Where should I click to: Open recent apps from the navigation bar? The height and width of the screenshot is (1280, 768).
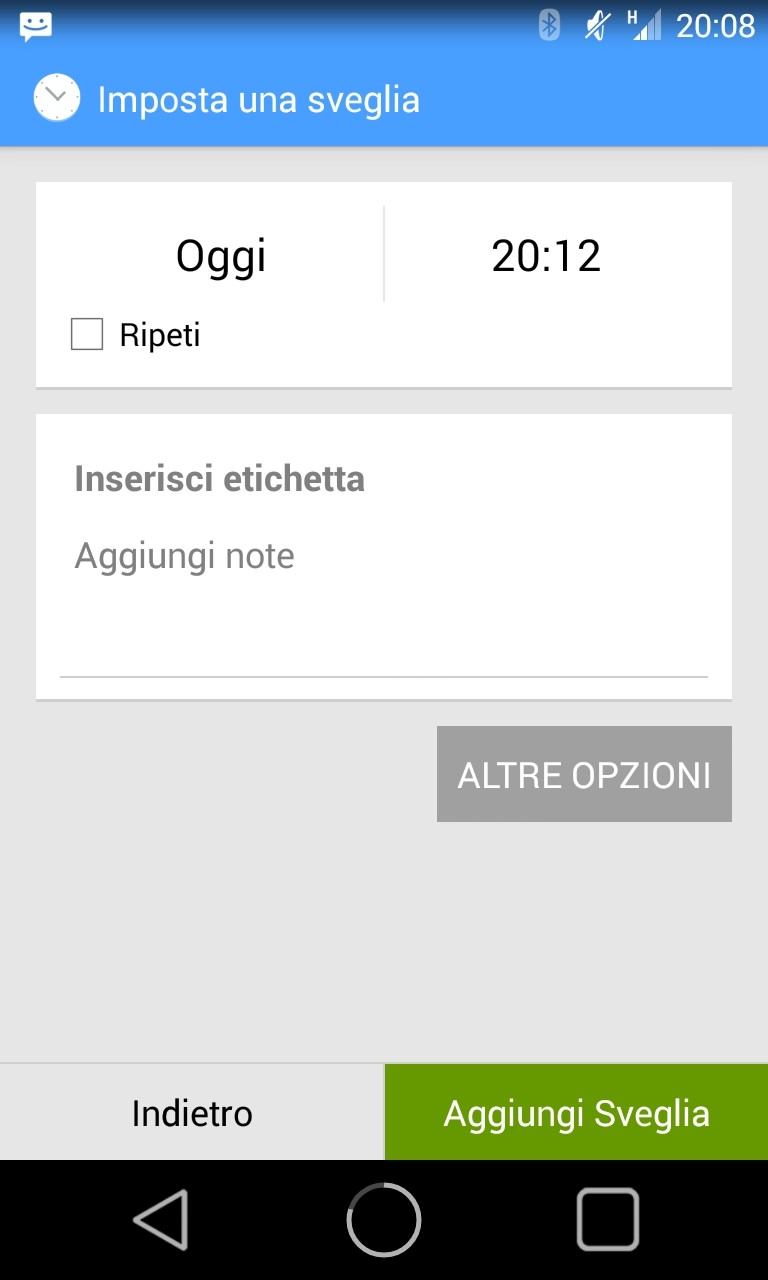(x=608, y=1220)
